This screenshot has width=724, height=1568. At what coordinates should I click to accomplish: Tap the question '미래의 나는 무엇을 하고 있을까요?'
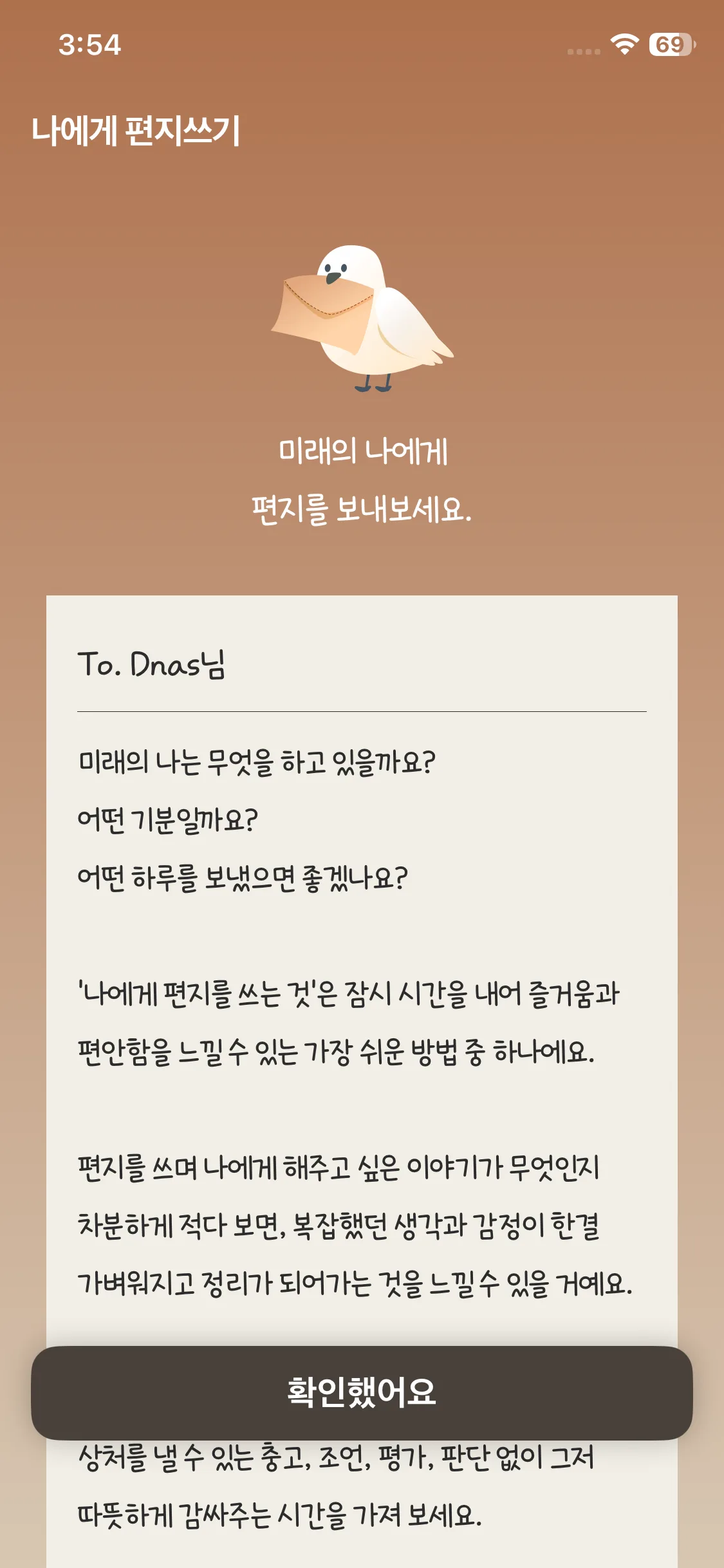click(257, 761)
